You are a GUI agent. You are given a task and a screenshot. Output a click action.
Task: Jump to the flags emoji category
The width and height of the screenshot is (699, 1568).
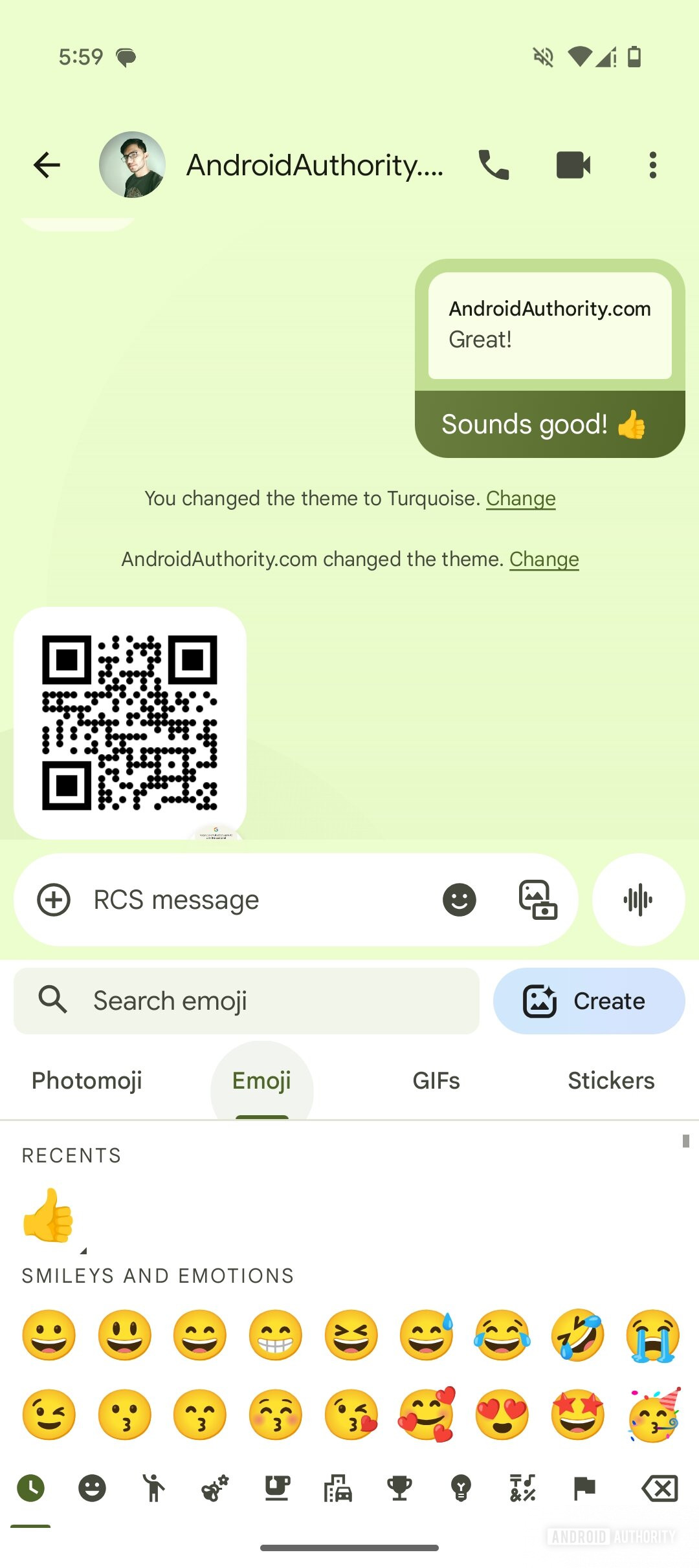pos(584,1488)
